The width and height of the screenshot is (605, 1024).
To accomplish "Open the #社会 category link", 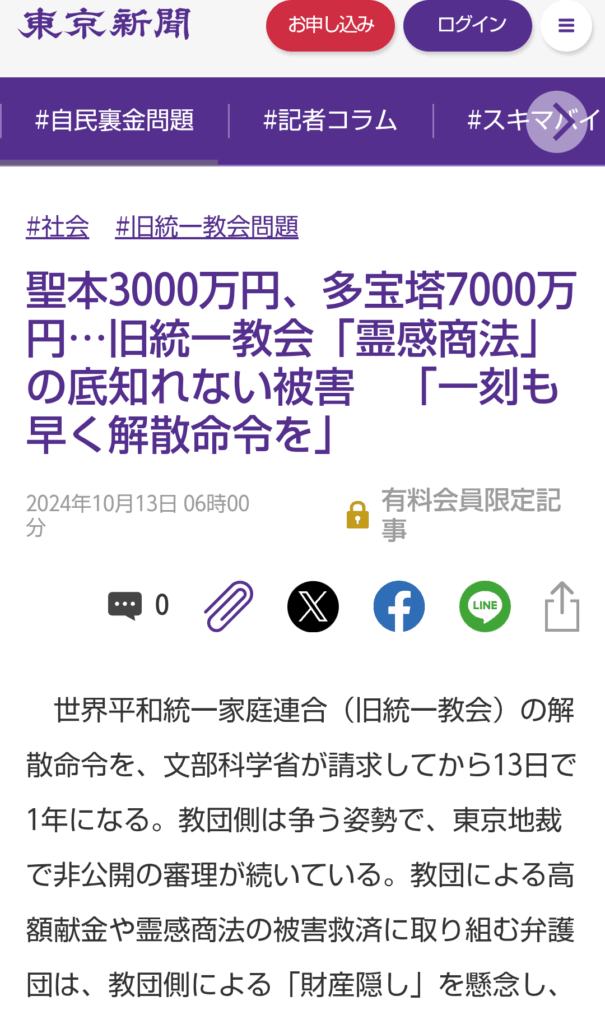I will [57, 227].
